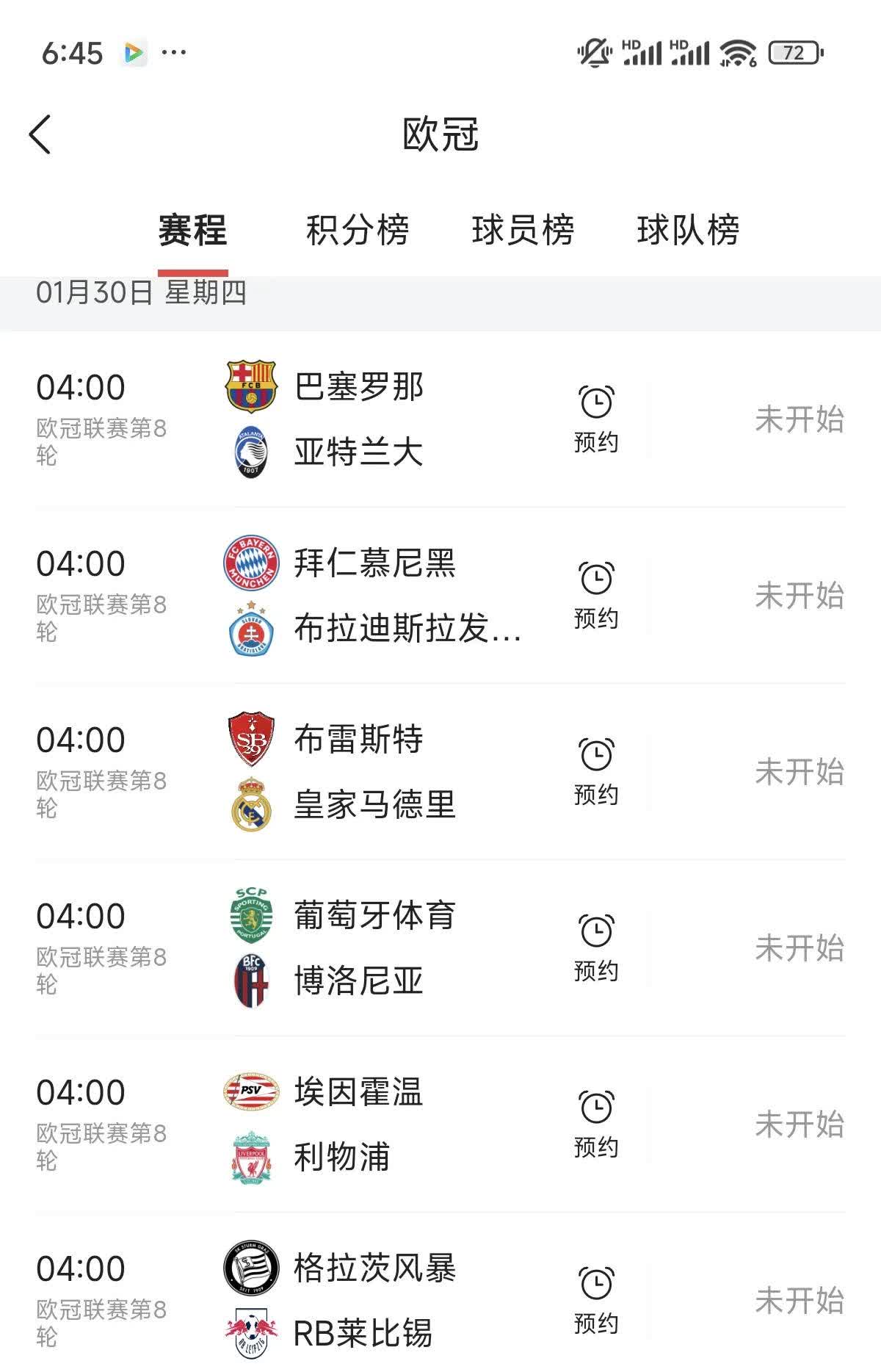The width and height of the screenshot is (881, 1372).
Task: Select the Bologna club badge
Action: (253, 981)
